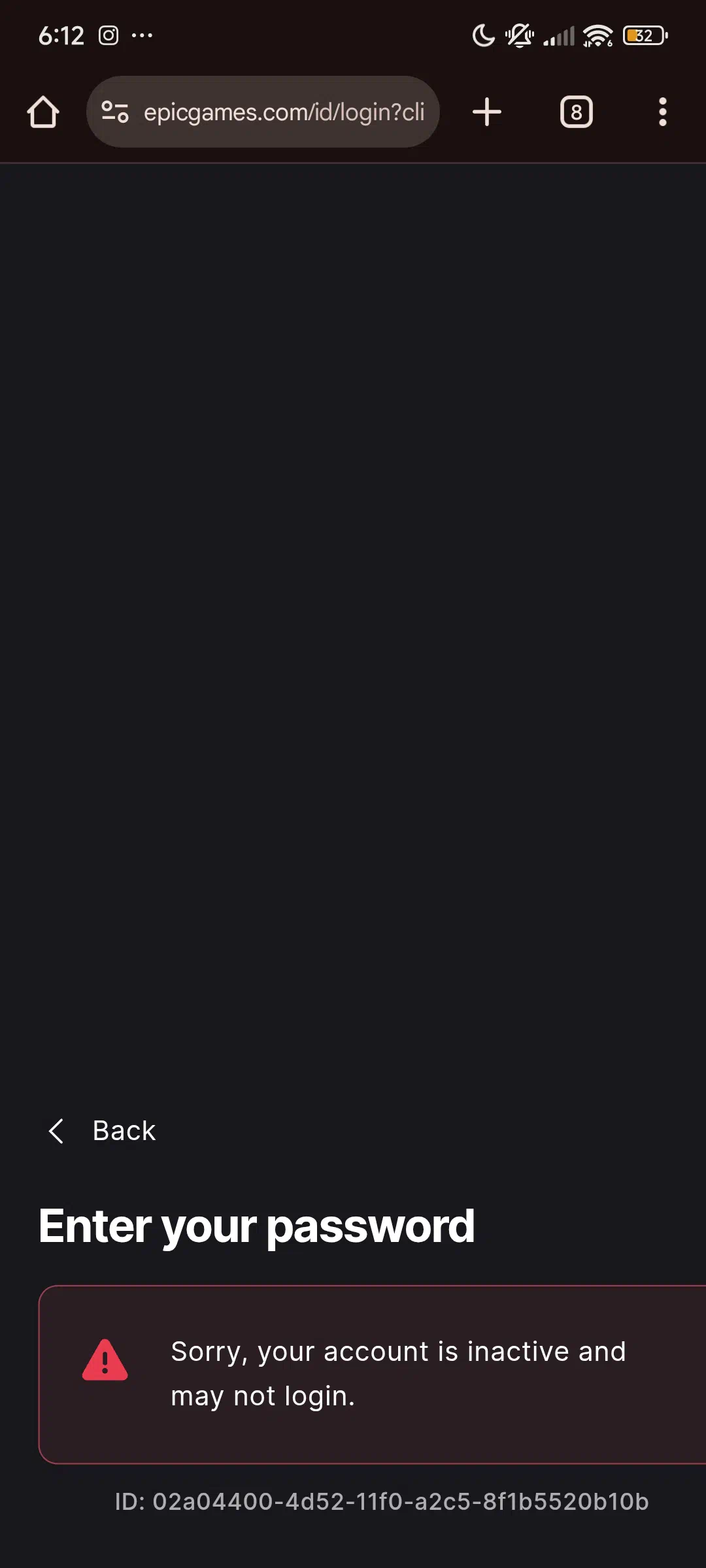This screenshot has width=706, height=1568.
Task: Tap the epicgames.com address bar
Action: (x=263, y=112)
